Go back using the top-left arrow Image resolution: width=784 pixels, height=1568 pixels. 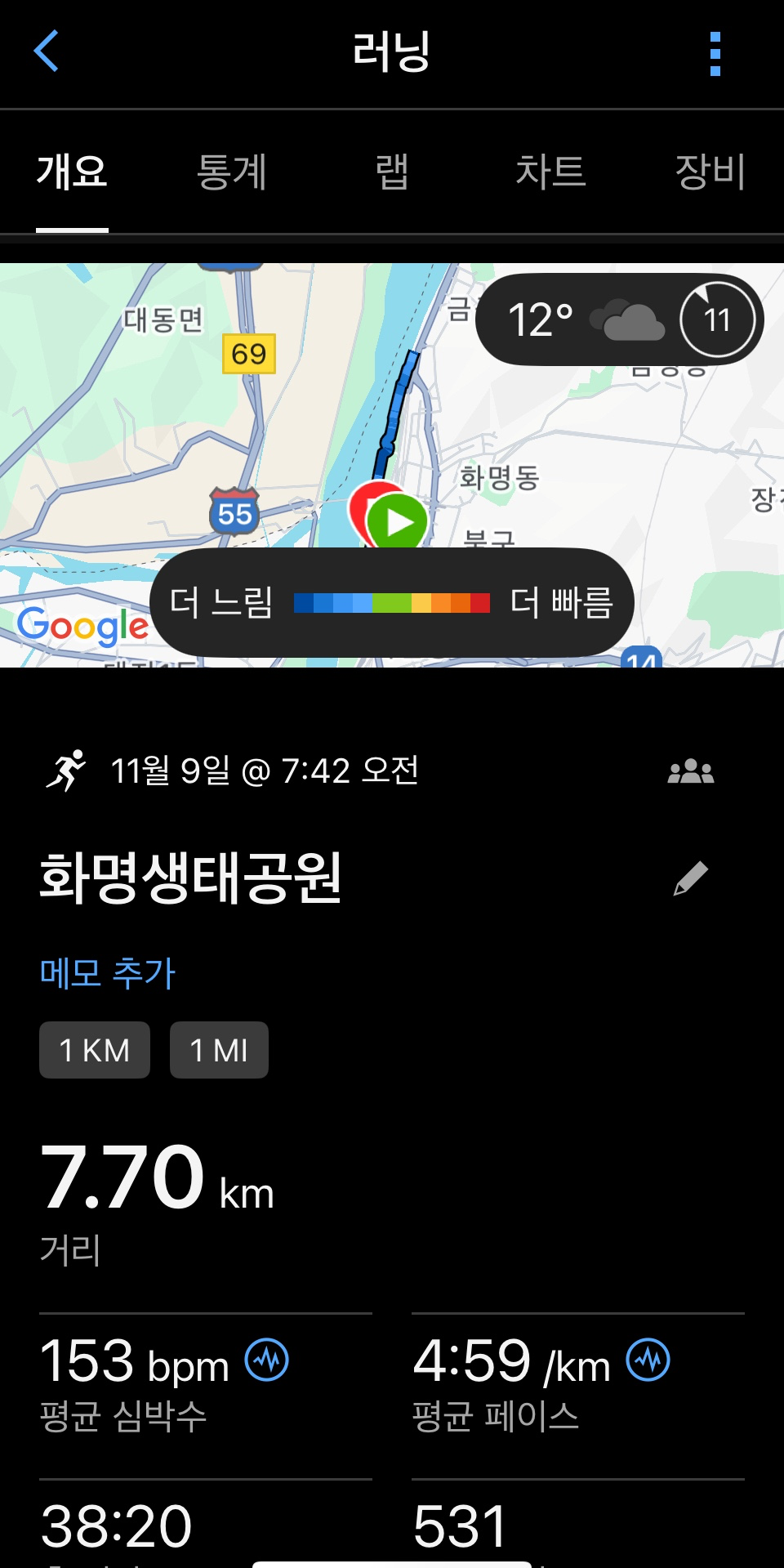pyautogui.click(x=47, y=51)
